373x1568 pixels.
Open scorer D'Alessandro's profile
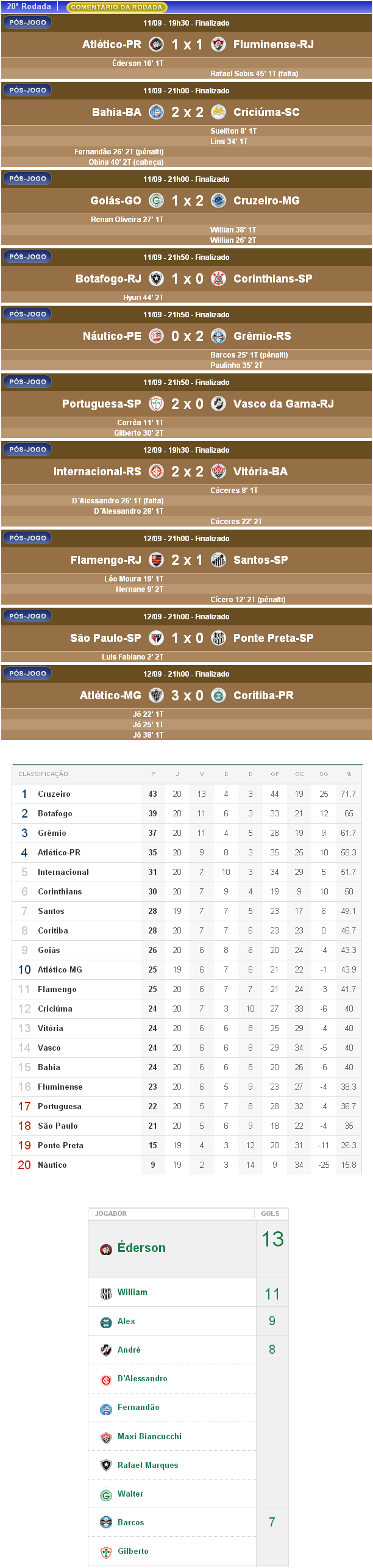click(x=142, y=1378)
